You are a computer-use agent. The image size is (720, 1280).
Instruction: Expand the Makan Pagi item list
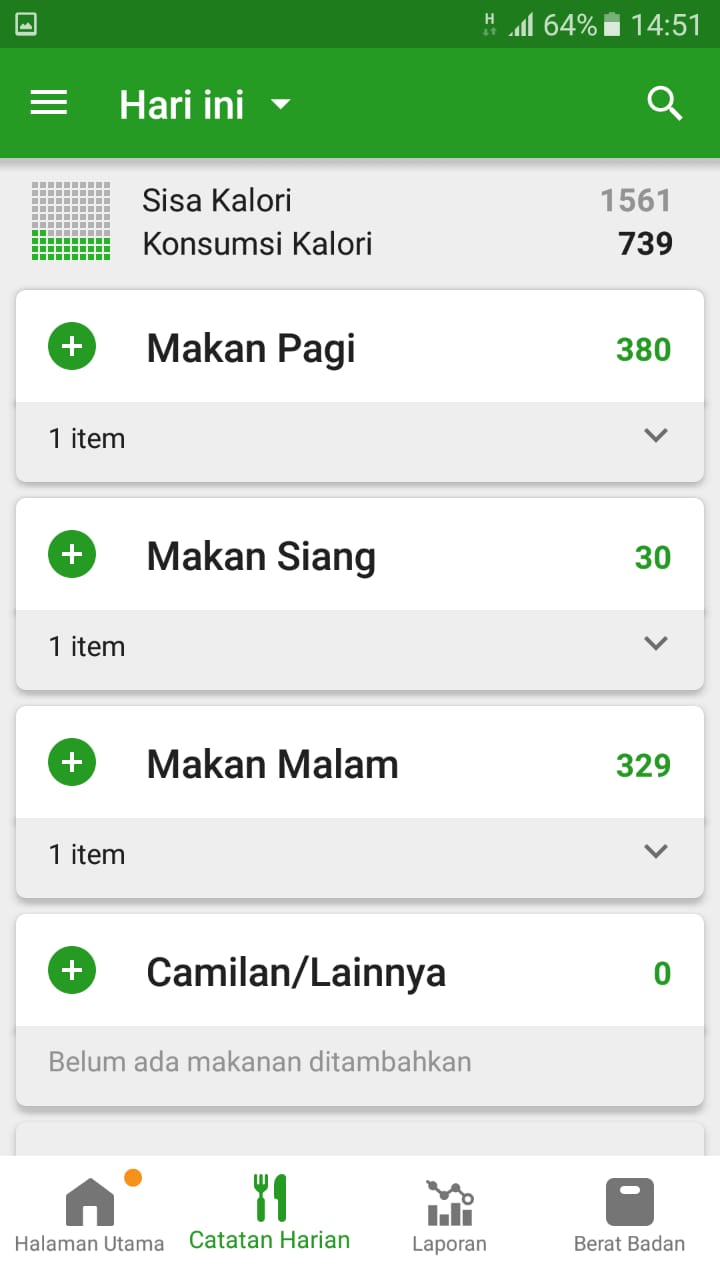pos(655,436)
